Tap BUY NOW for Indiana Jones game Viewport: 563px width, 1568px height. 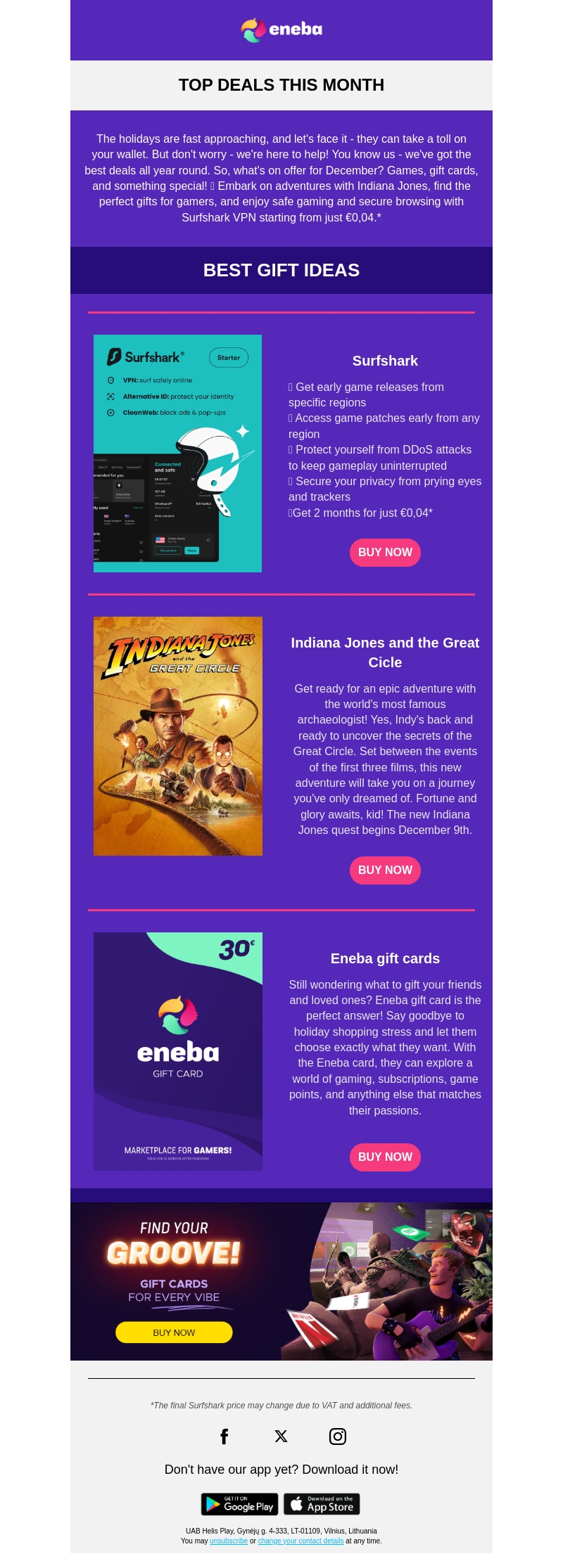click(385, 870)
